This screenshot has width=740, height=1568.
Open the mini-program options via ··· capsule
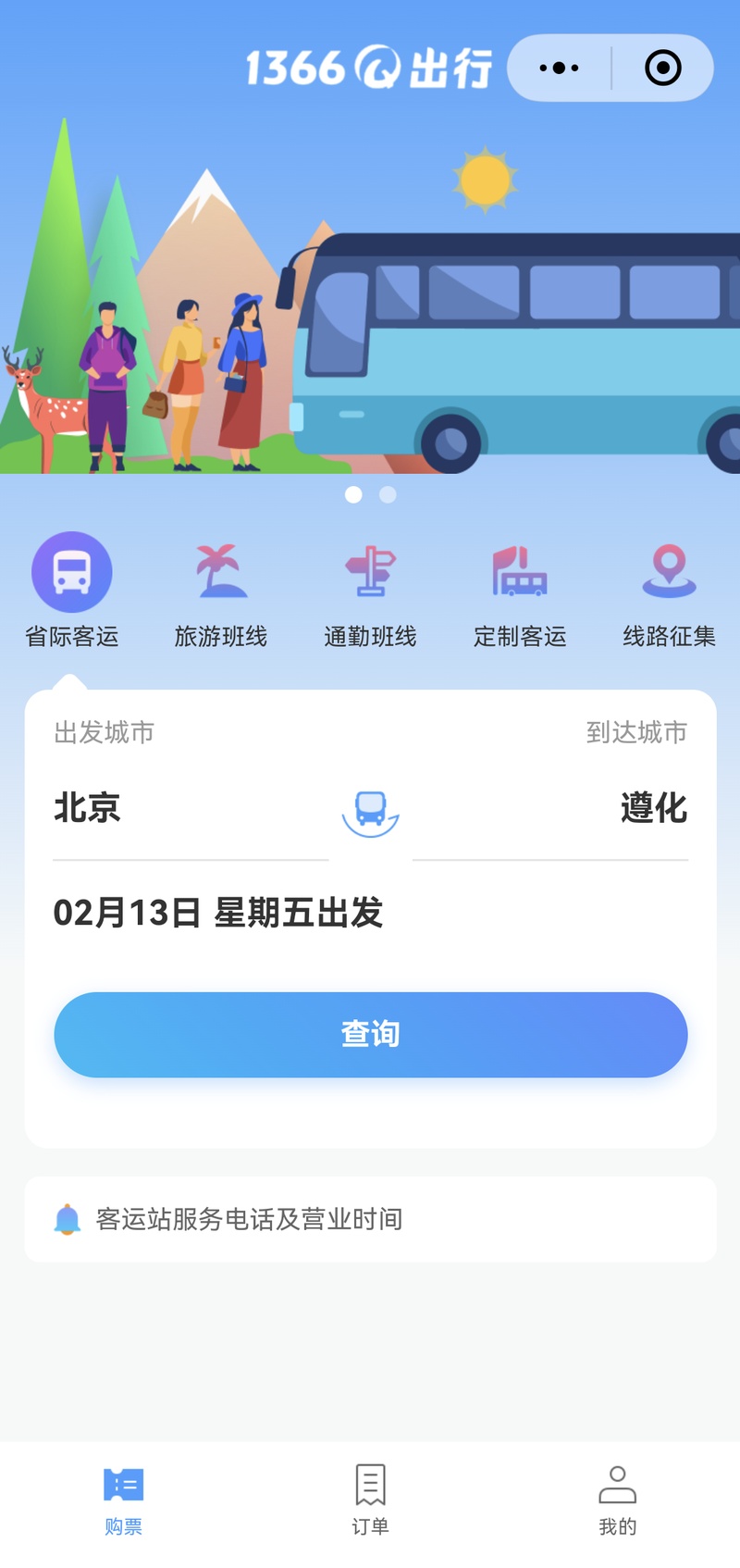coord(558,68)
